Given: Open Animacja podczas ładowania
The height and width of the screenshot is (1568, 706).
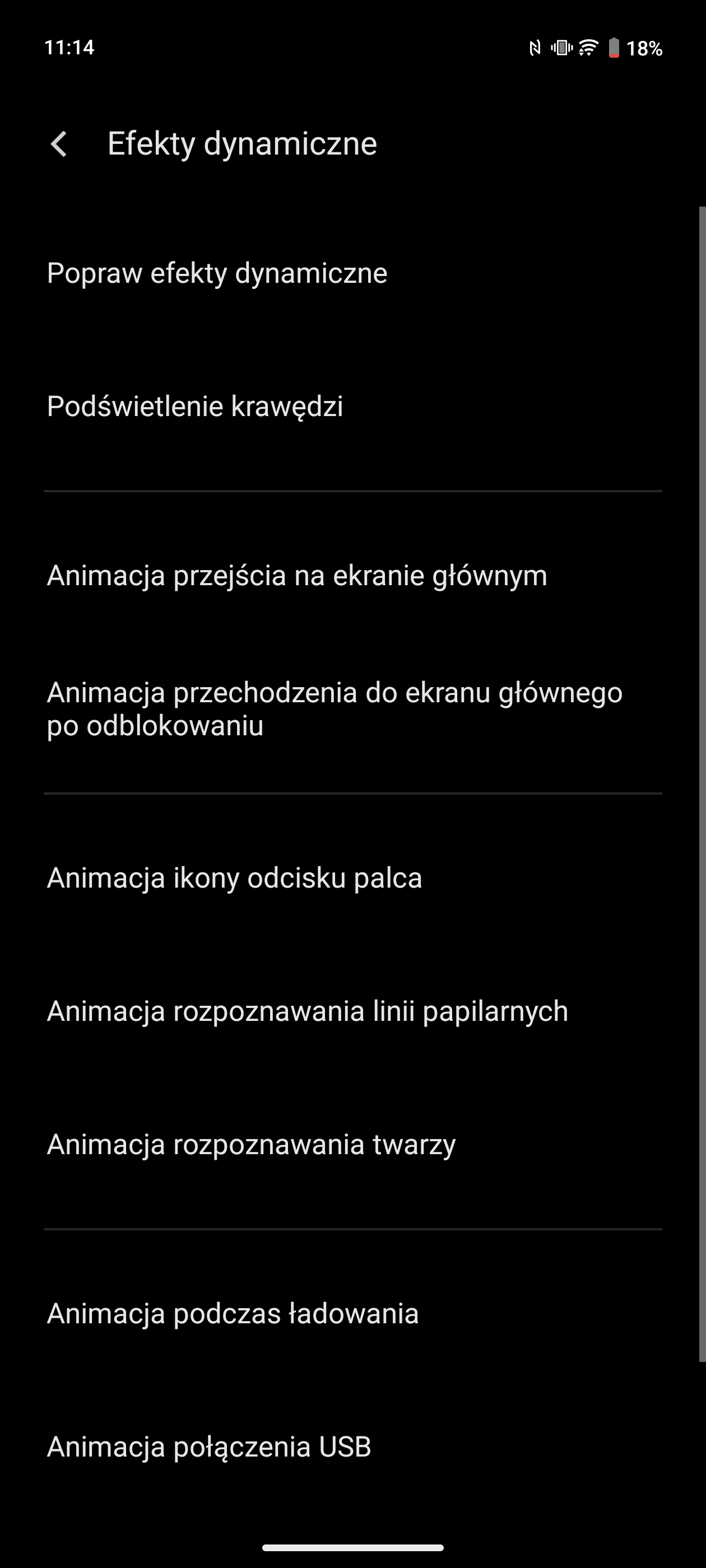Looking at the screenshot, I should [352, 1314].
